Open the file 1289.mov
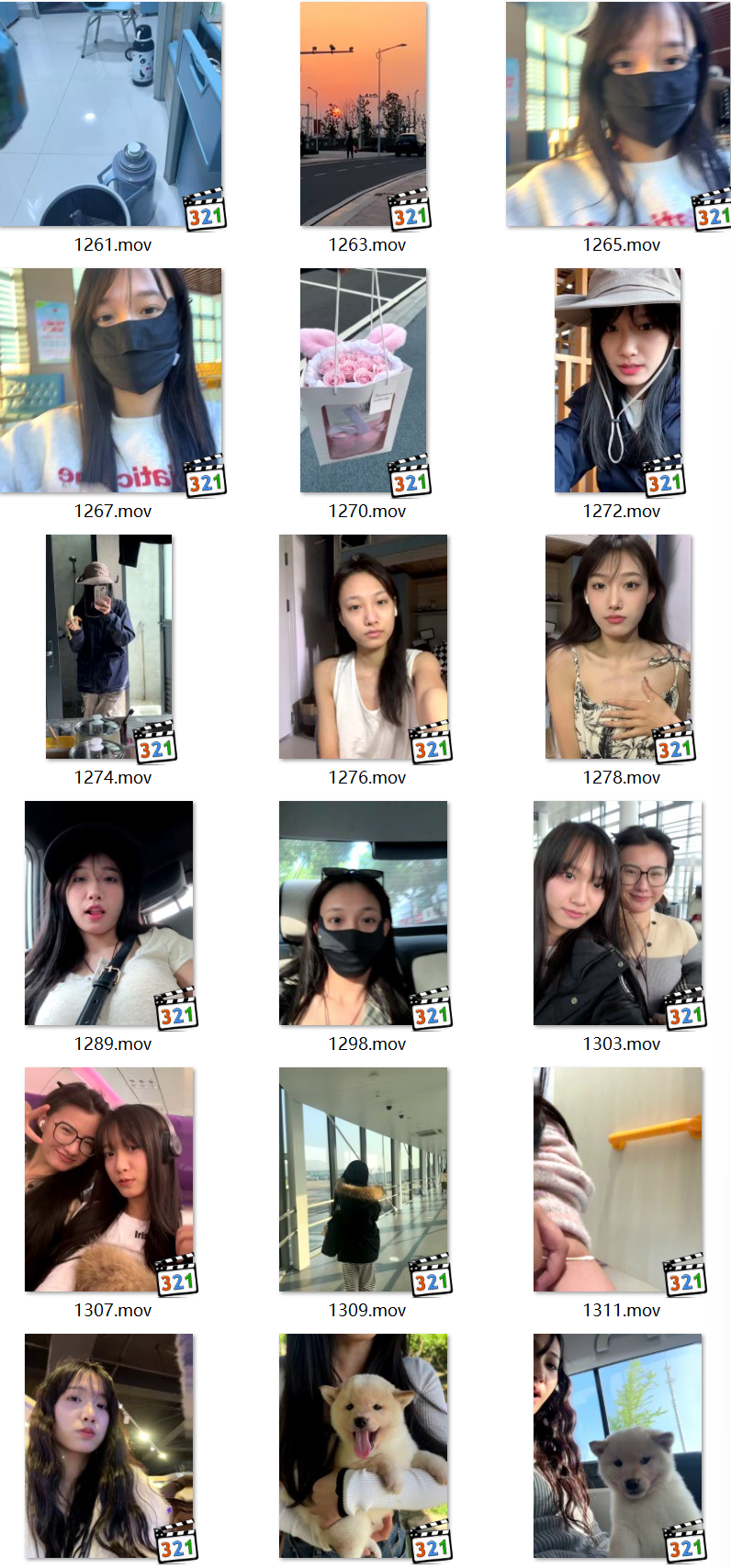This screenshot has width=731, height=1568. (x=109, y=913)
